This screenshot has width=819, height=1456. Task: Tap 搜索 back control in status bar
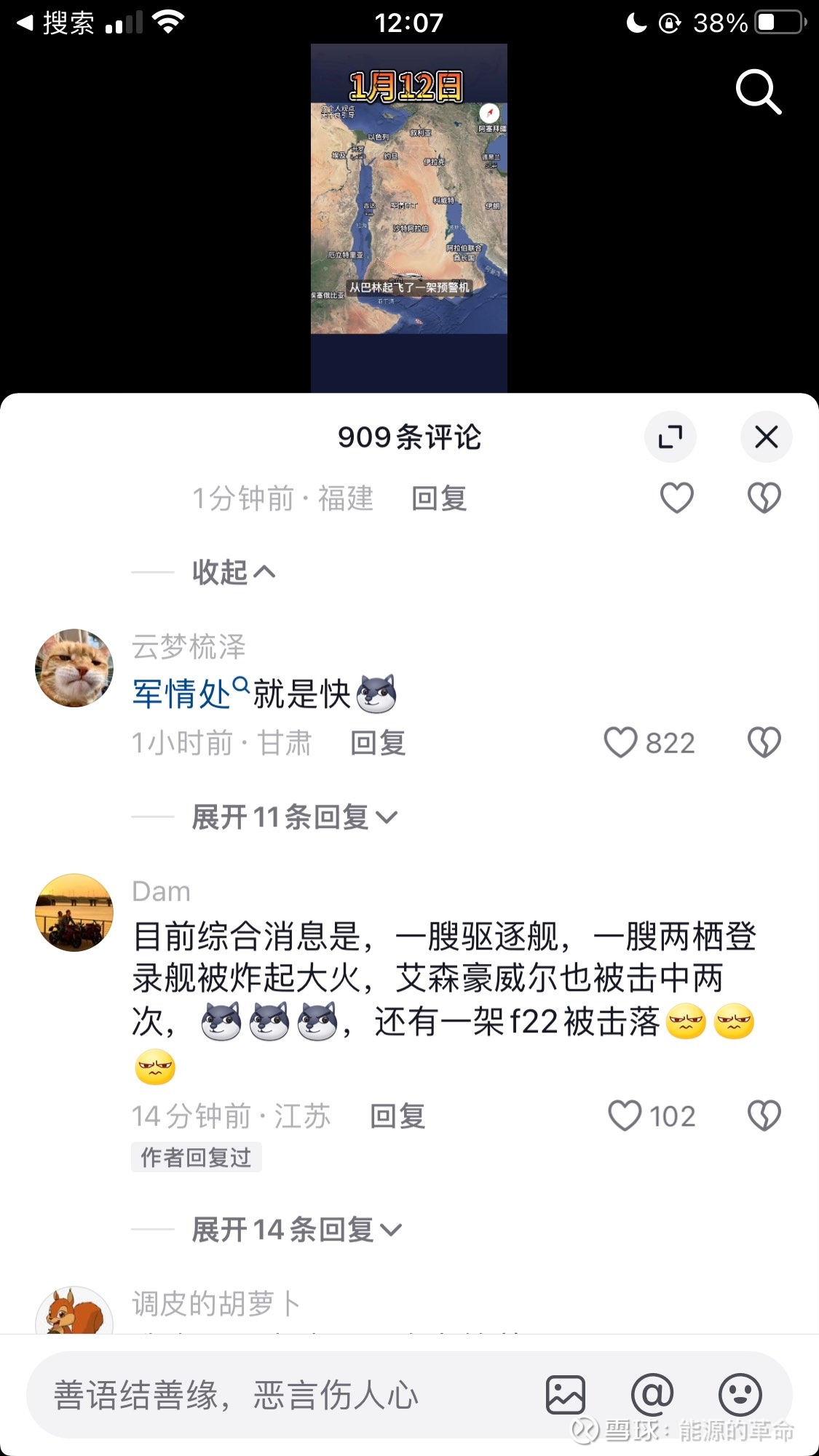coord(55,21)
